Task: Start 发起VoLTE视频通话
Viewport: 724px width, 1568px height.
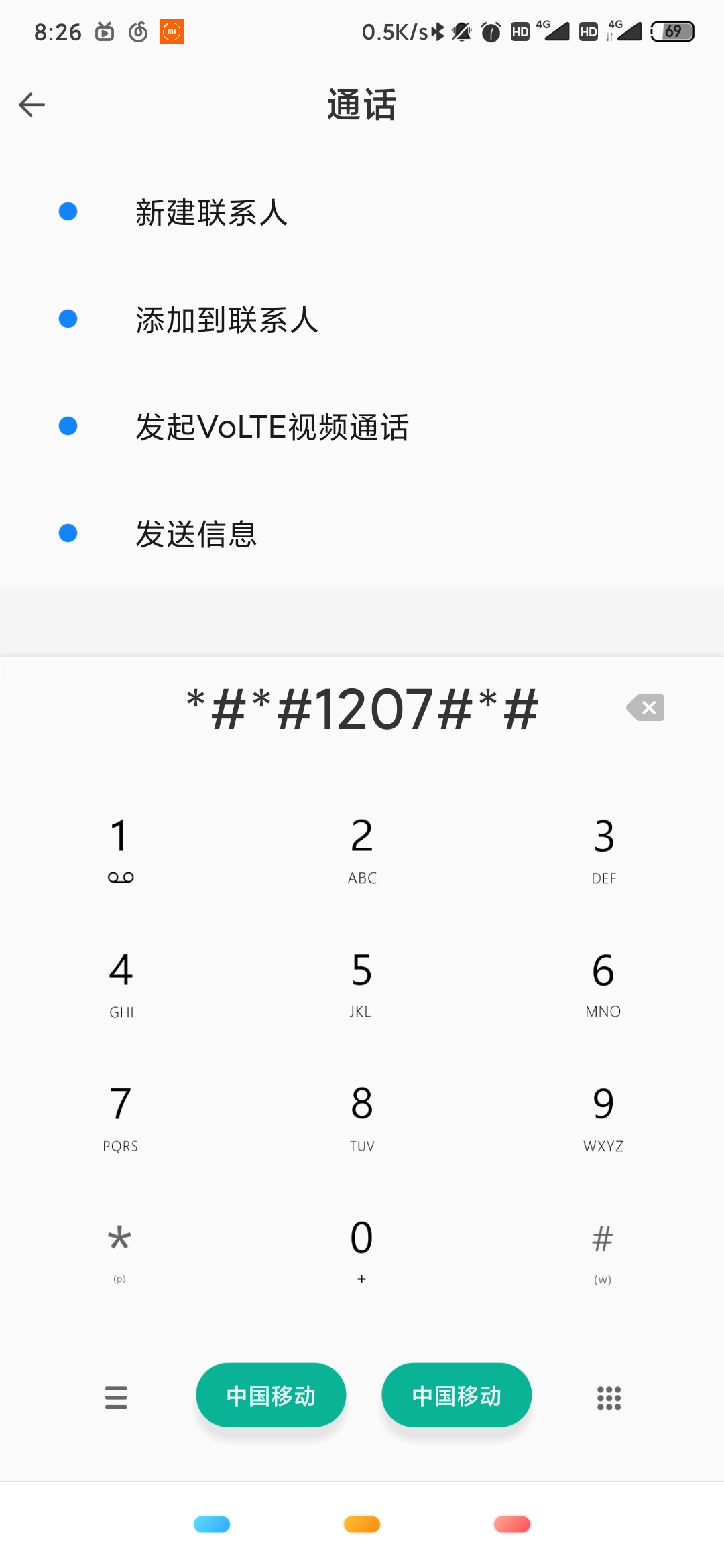Action: [x=362, y=427]
